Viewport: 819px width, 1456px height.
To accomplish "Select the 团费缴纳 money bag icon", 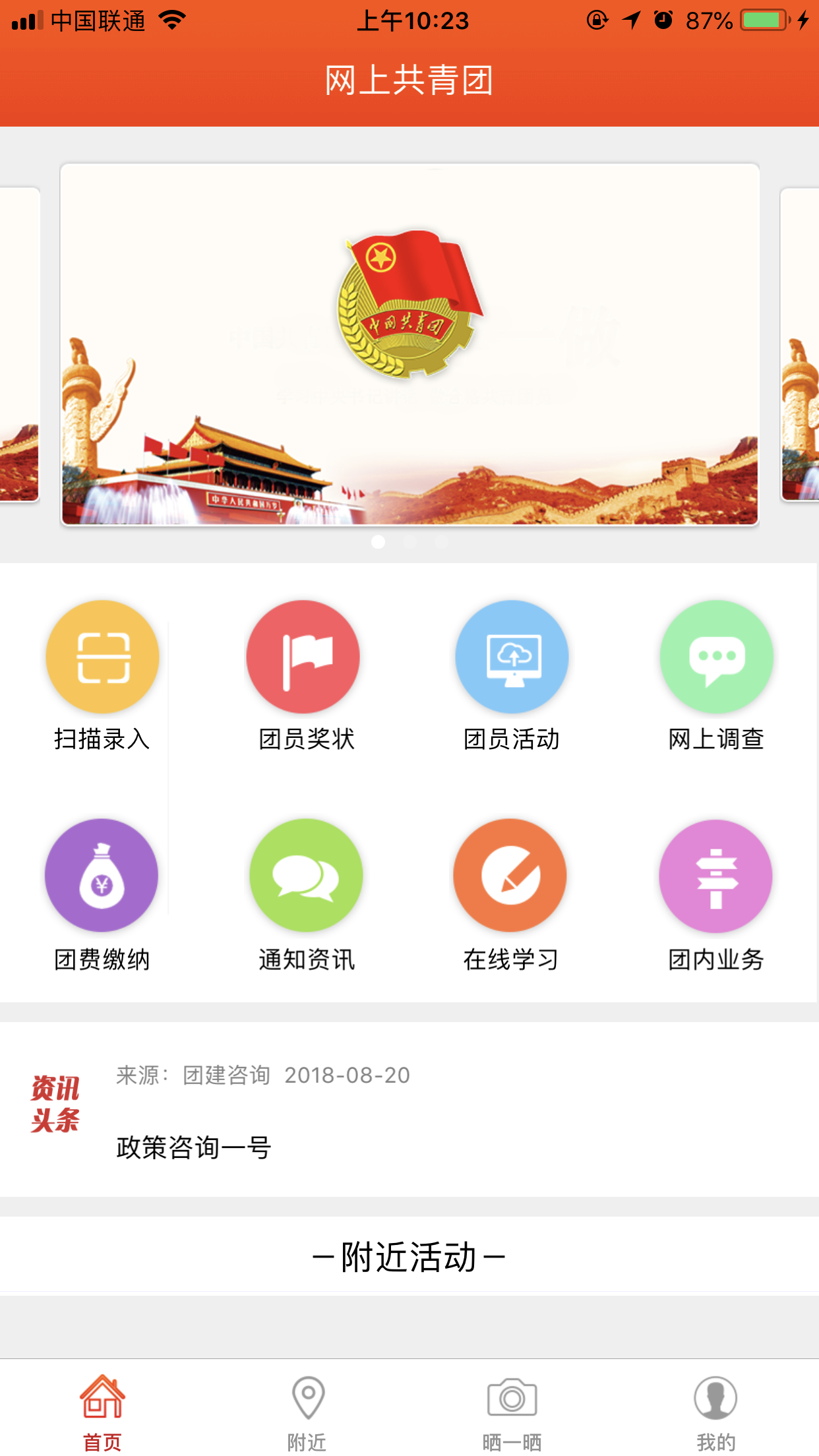I will coord(102,876).
